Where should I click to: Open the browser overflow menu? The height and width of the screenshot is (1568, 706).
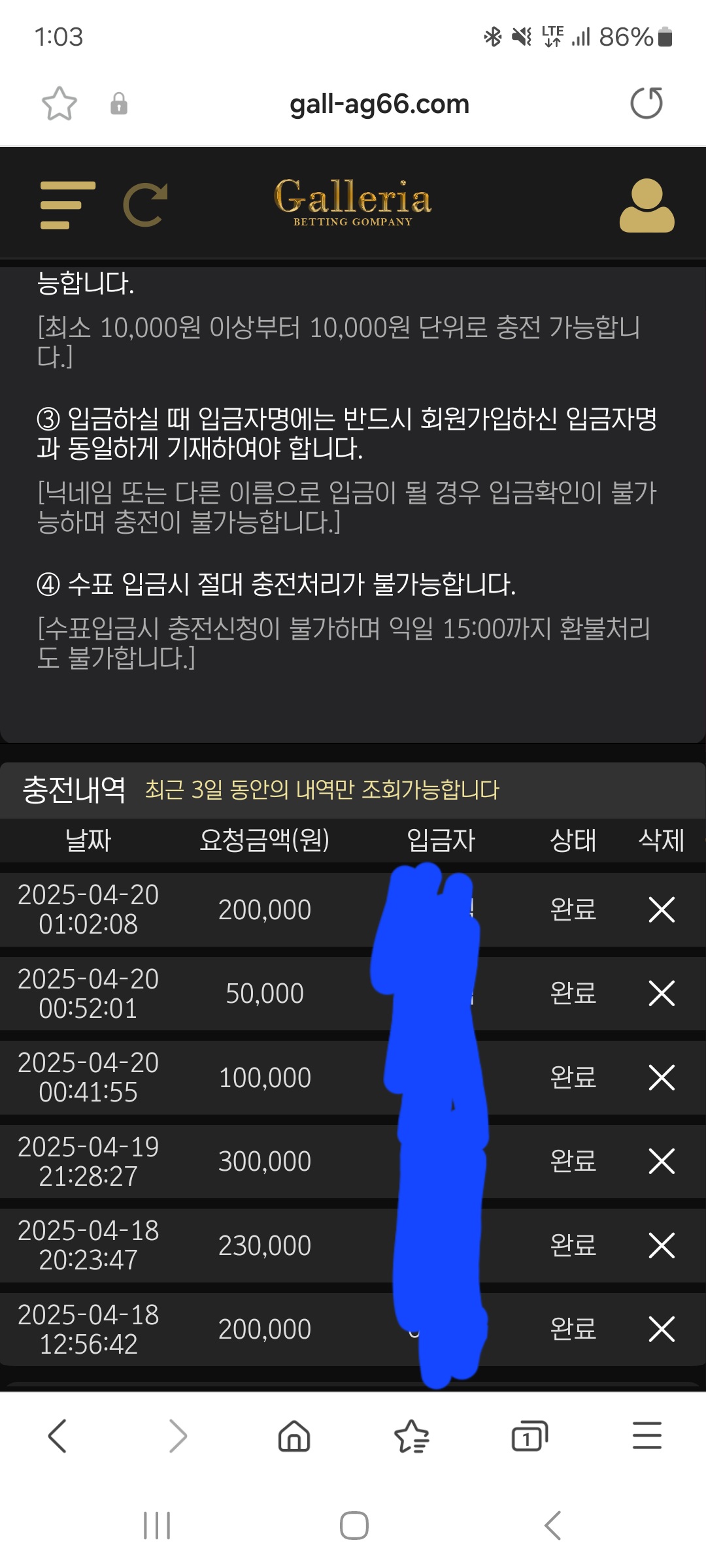(647, 1436)
